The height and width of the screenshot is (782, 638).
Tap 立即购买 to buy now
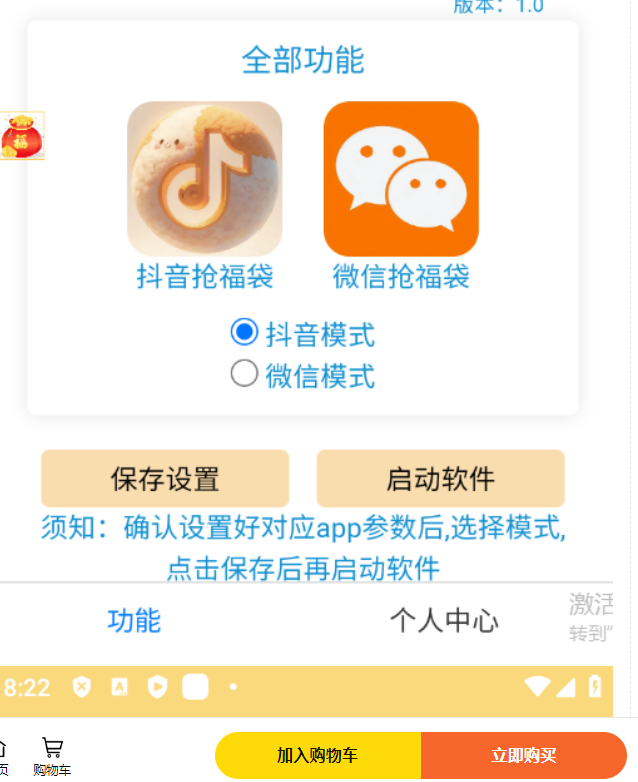pos(523,755)
